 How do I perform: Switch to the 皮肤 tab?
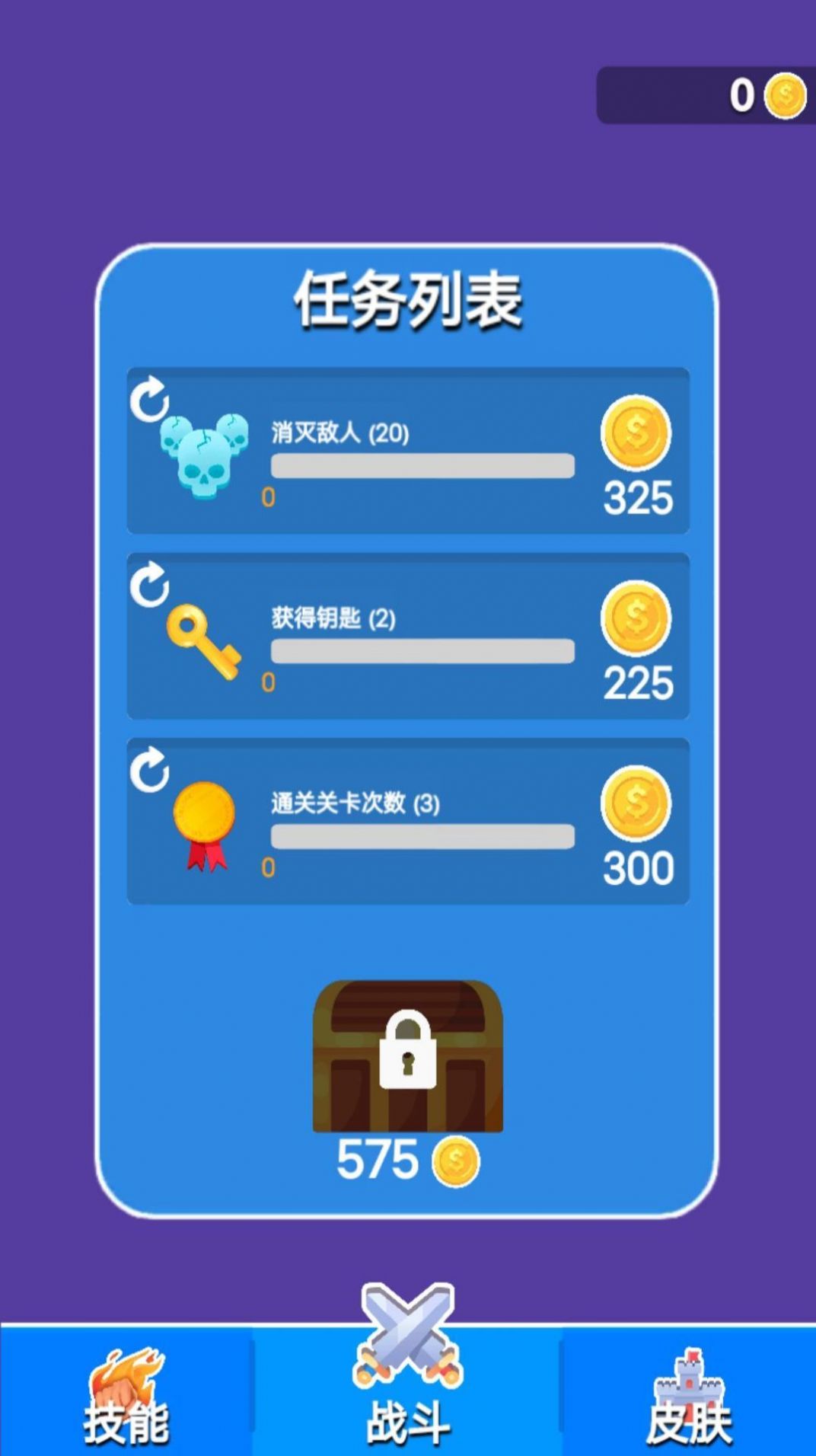[x=689, y=1392]
